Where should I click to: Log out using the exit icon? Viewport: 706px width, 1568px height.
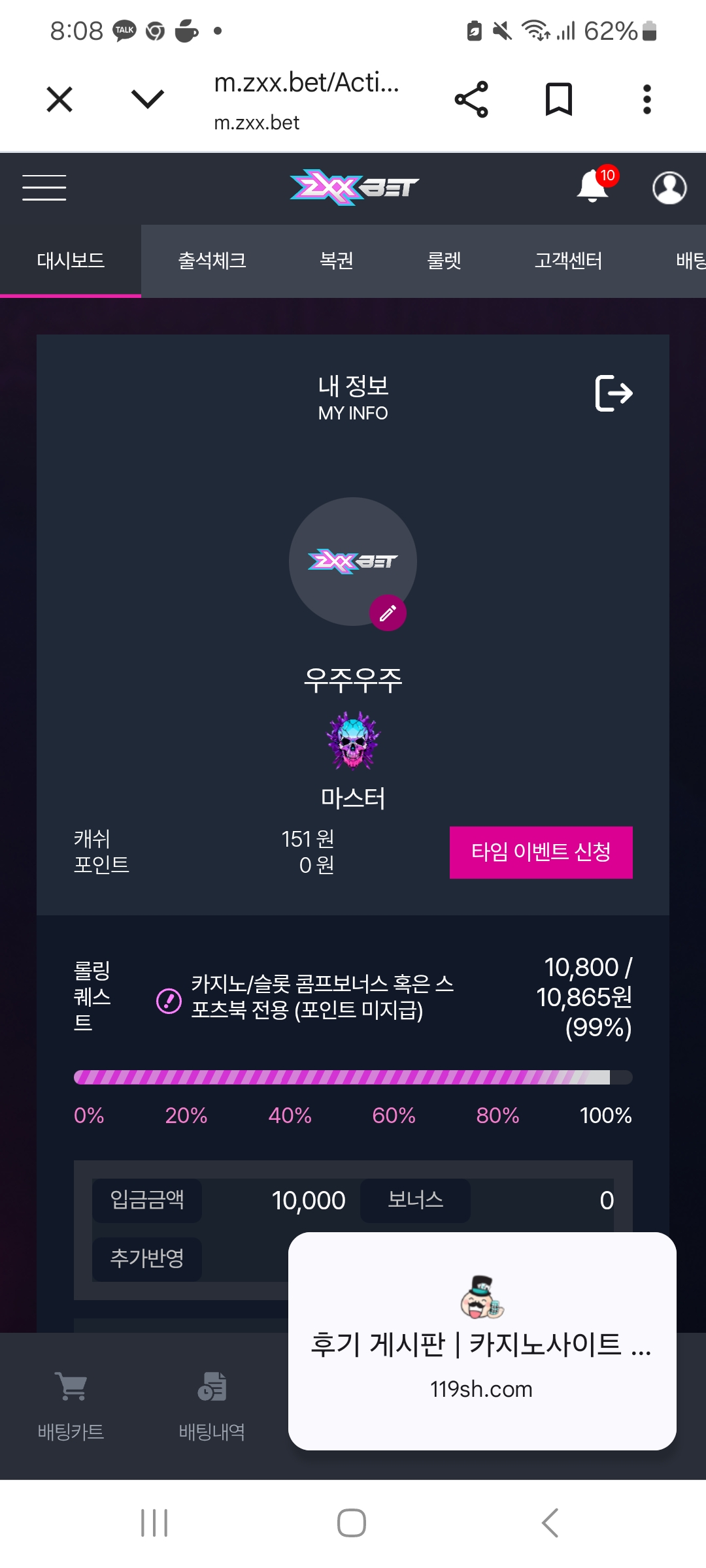click(x=614, y=393)
